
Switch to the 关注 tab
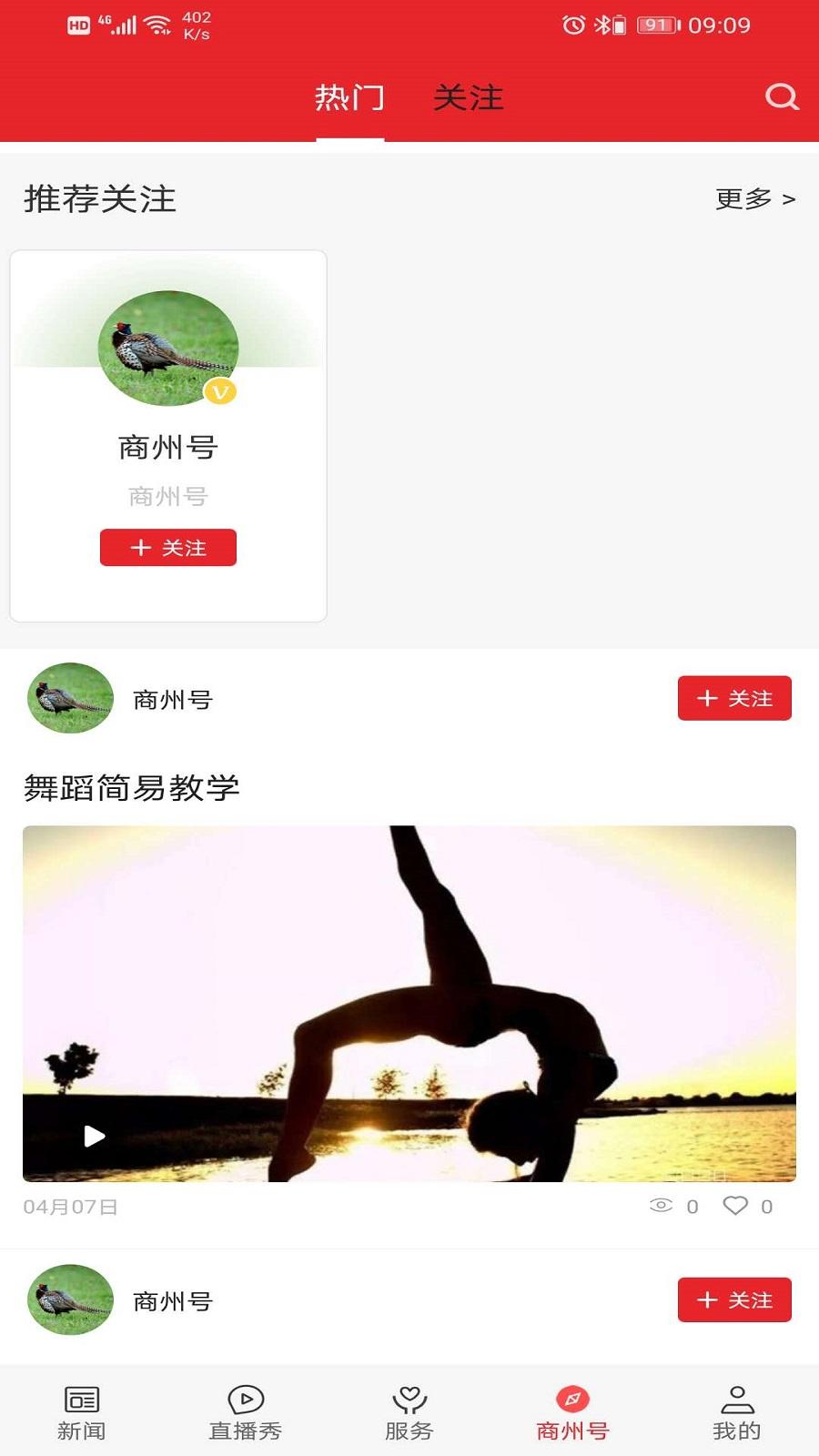pyautogui.click(x=469, y=97)
